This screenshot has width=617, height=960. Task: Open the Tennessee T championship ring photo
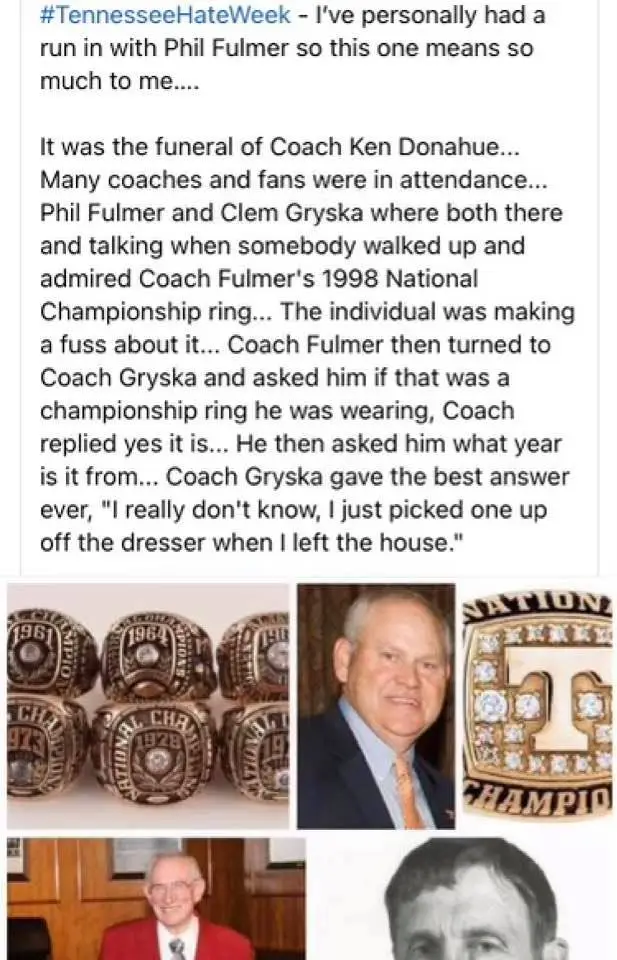pyautogui.click(x=538, y=706)
